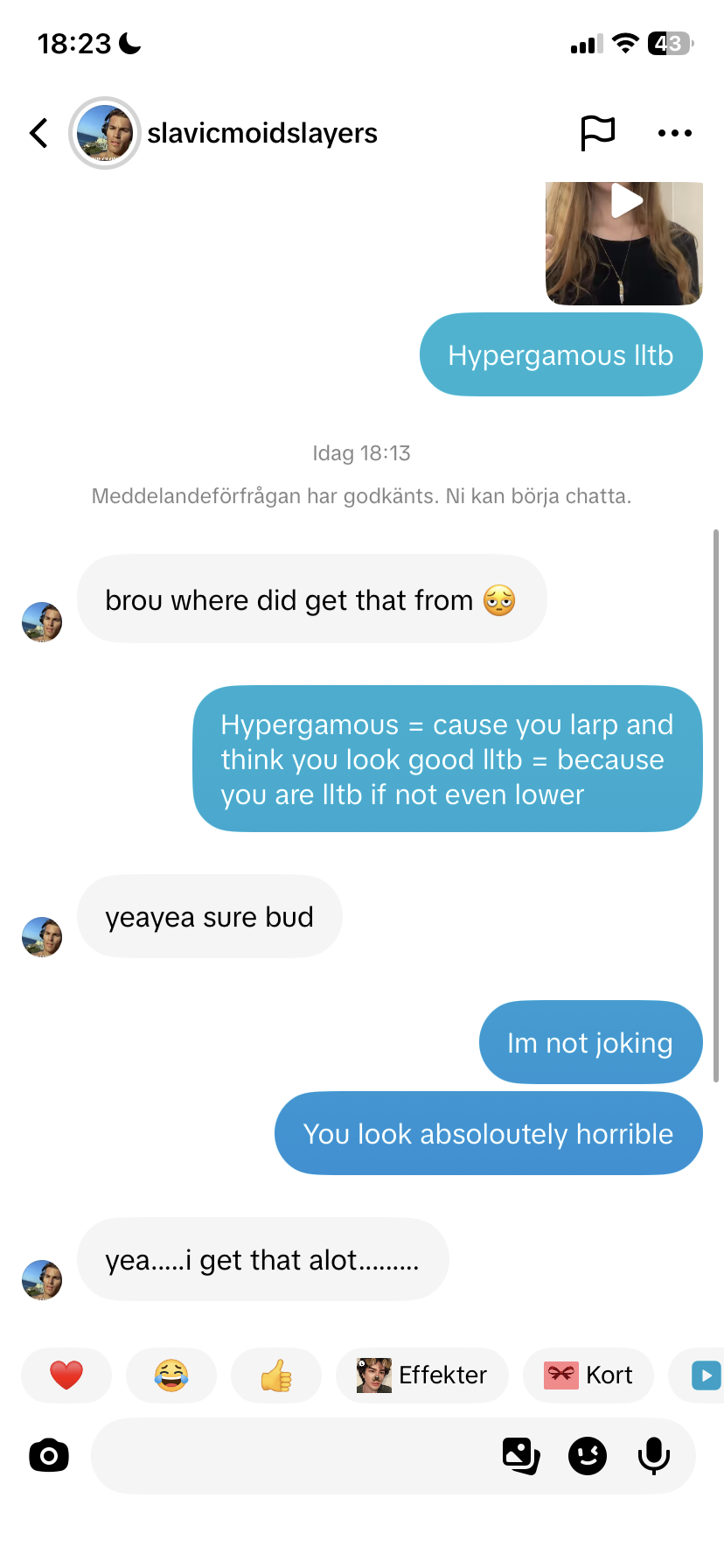Open the three-dot options menu

674,133
